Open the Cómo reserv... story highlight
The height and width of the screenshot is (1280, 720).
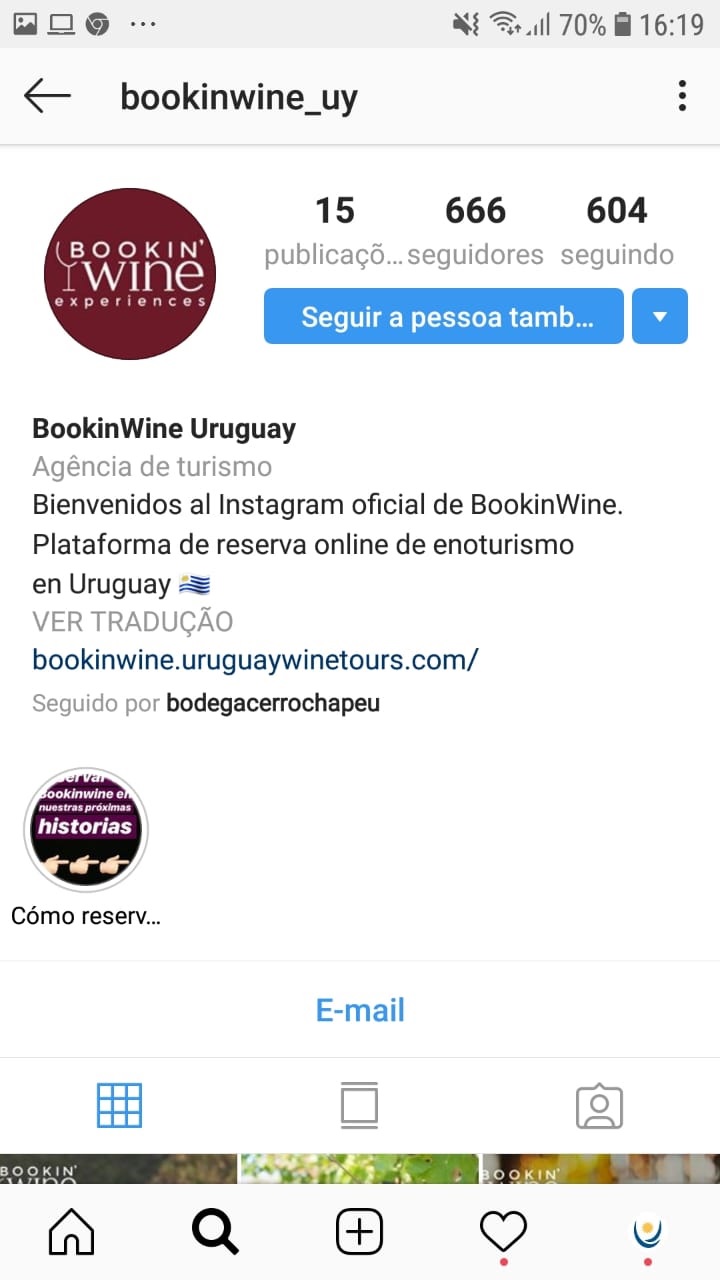[x=86, y=830]
